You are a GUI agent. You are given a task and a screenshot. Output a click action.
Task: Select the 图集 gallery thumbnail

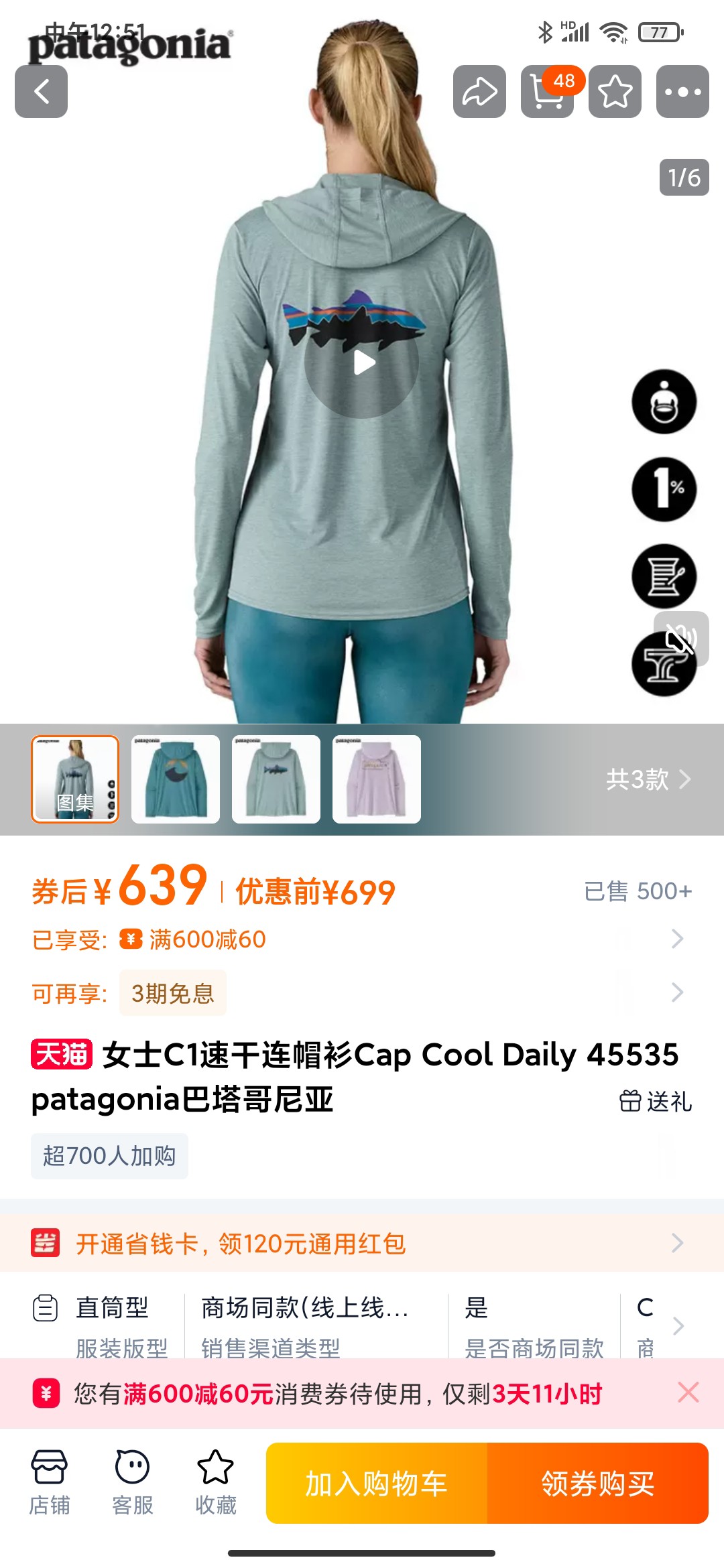[75, 779]
